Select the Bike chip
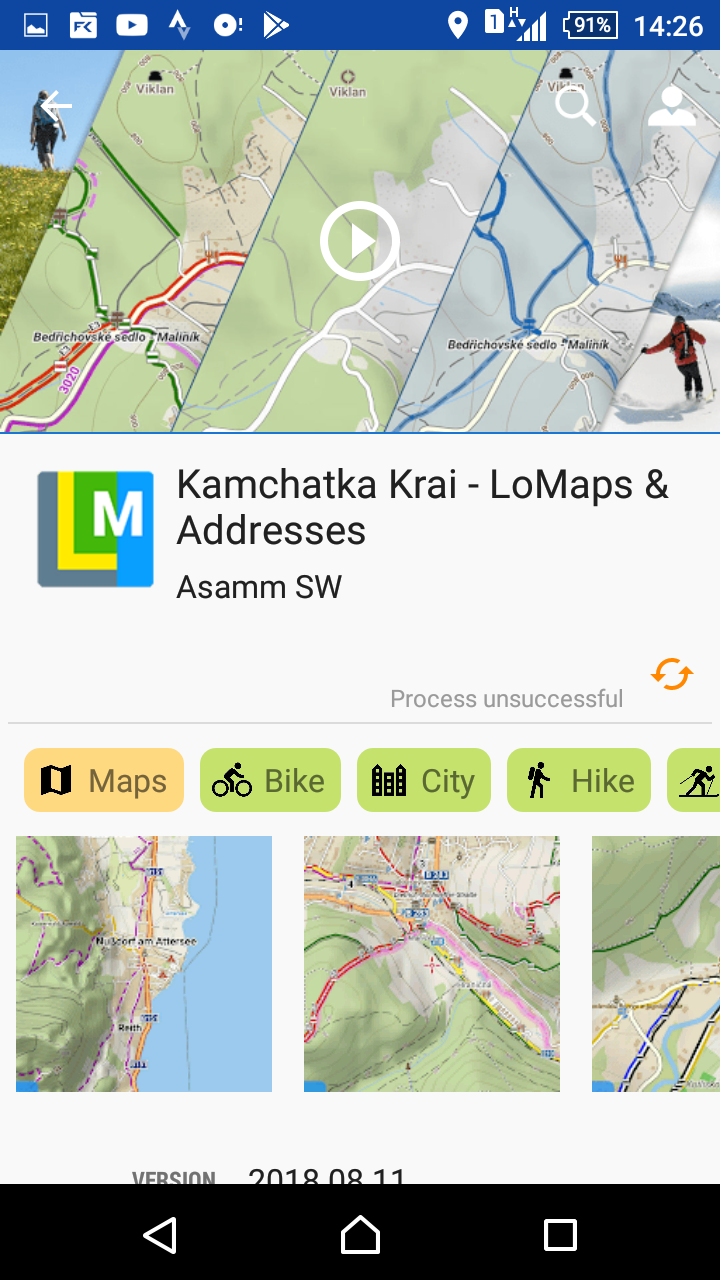This screenshot has width=720, height=1280. (270, 780)
